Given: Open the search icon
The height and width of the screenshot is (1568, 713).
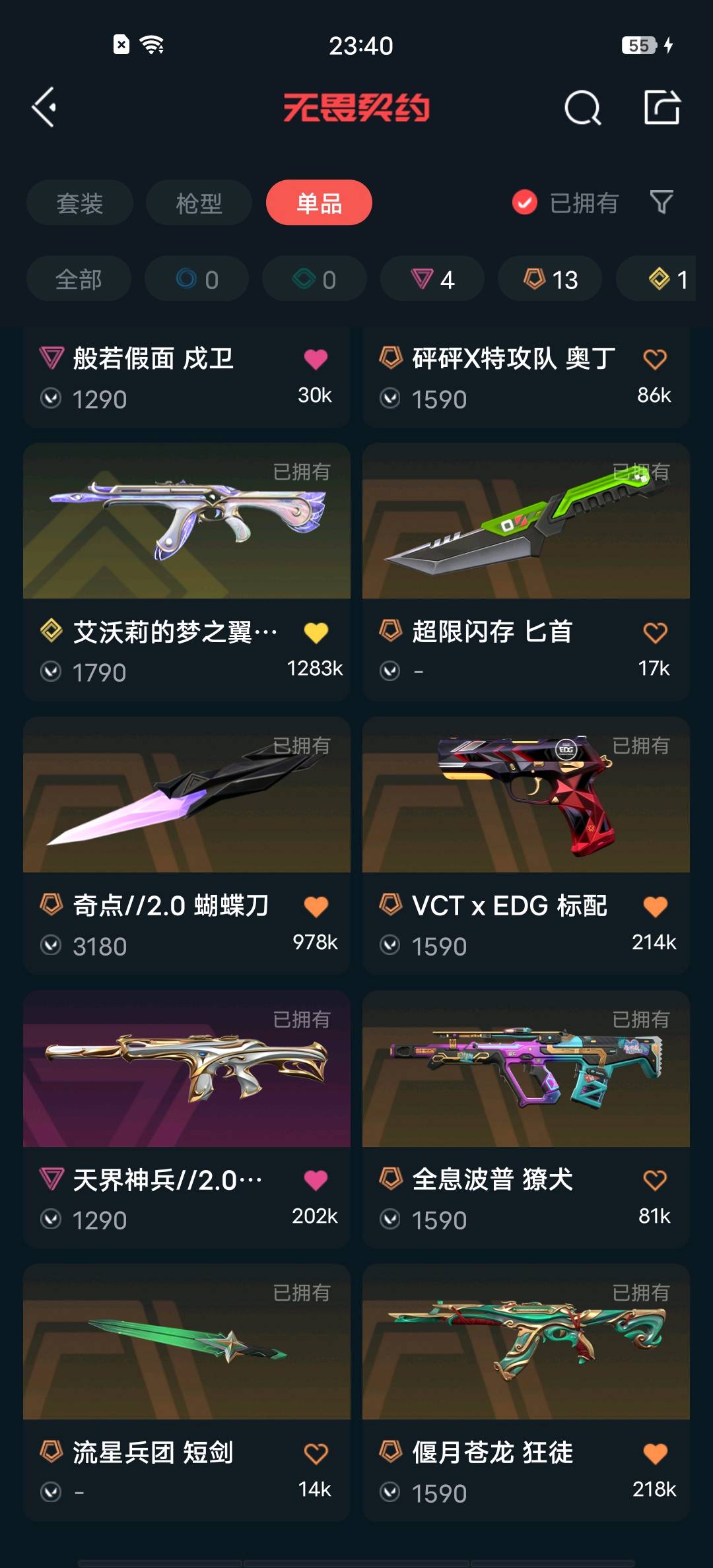Looking at the screenshot, I should tap(582, 108).
